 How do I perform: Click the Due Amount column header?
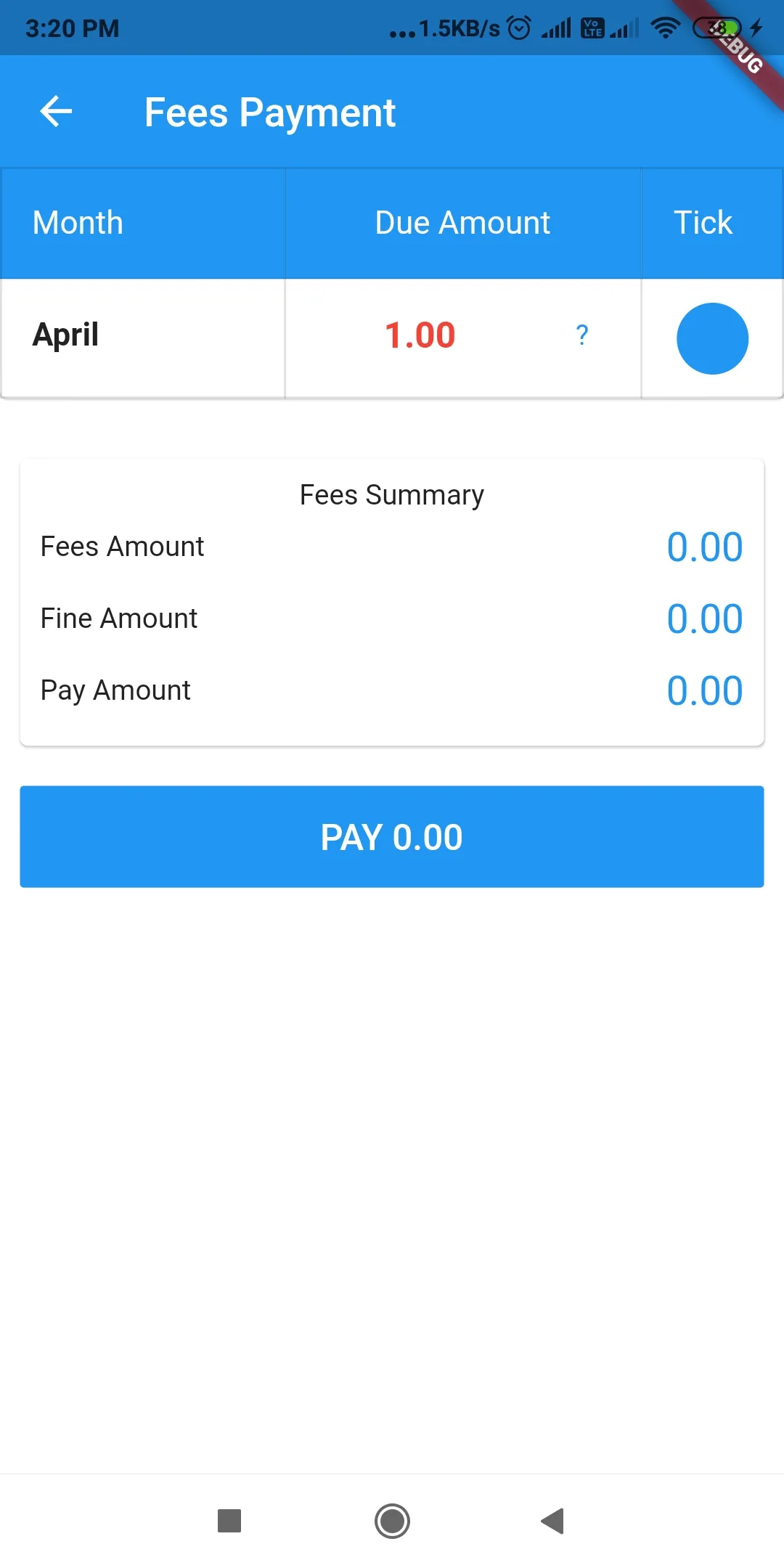[462, 222]
